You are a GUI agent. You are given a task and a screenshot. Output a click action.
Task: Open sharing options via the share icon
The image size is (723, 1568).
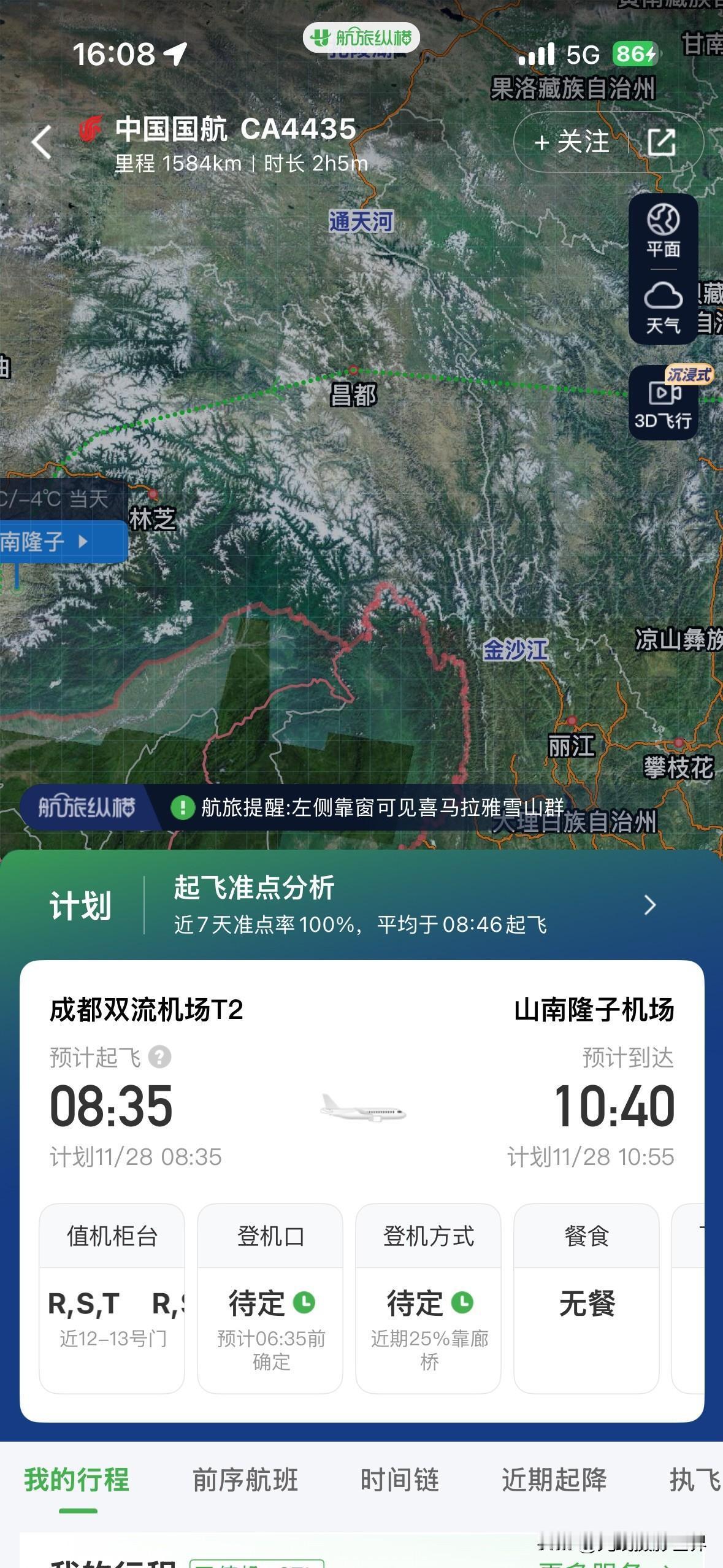[x=662, y=142]
